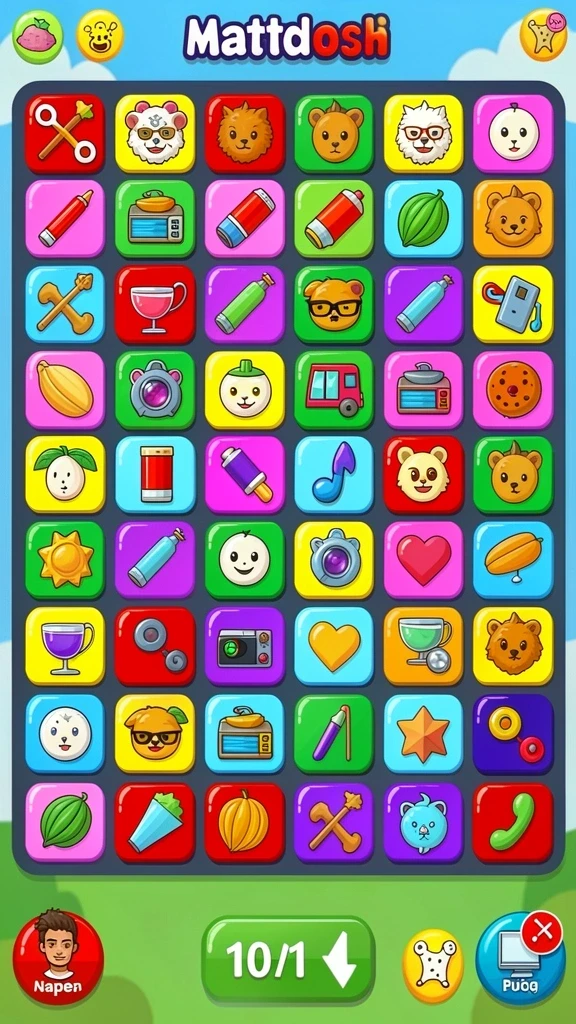Select the pumpkin on red tile
The height and width of the screenshot is (1024, 576).
click(x=244, y=822)
